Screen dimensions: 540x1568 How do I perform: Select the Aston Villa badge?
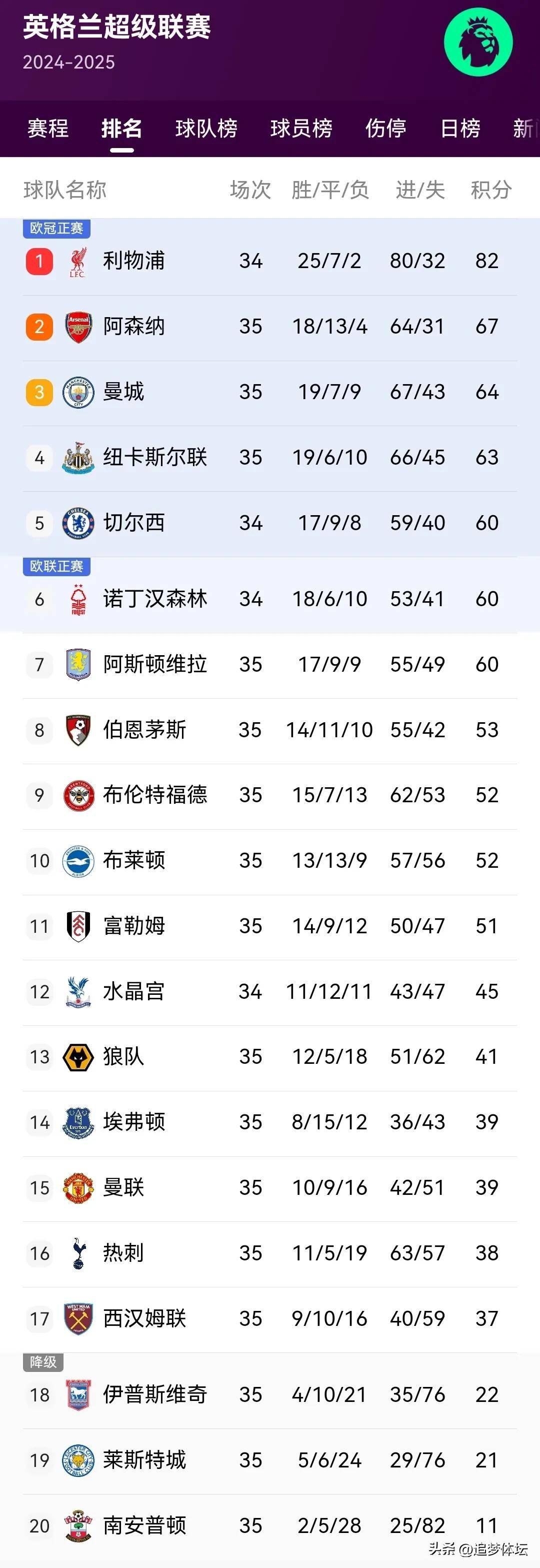click(77, 664)
